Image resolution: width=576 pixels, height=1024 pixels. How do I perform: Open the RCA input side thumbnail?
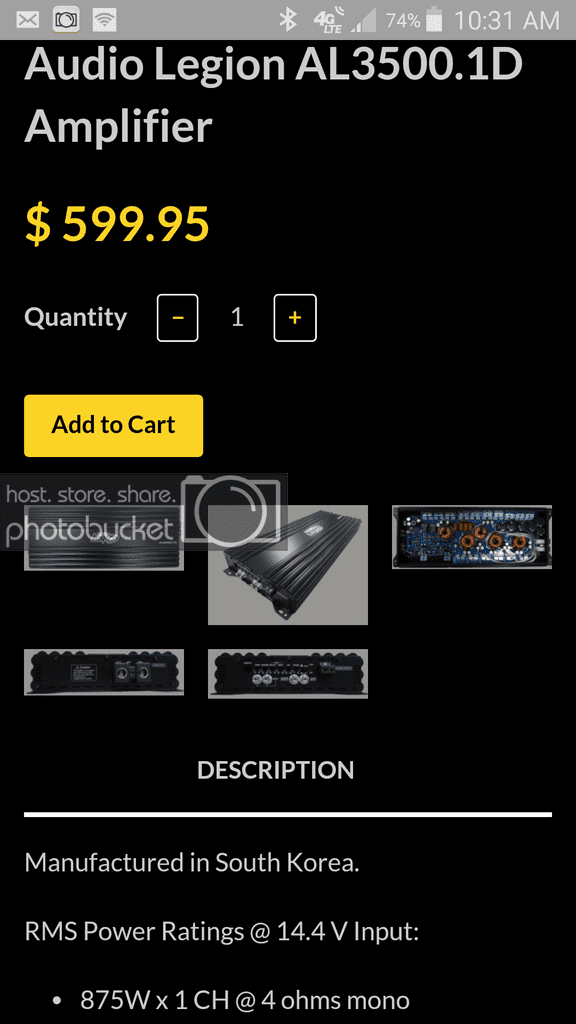(x=288, y=673)
